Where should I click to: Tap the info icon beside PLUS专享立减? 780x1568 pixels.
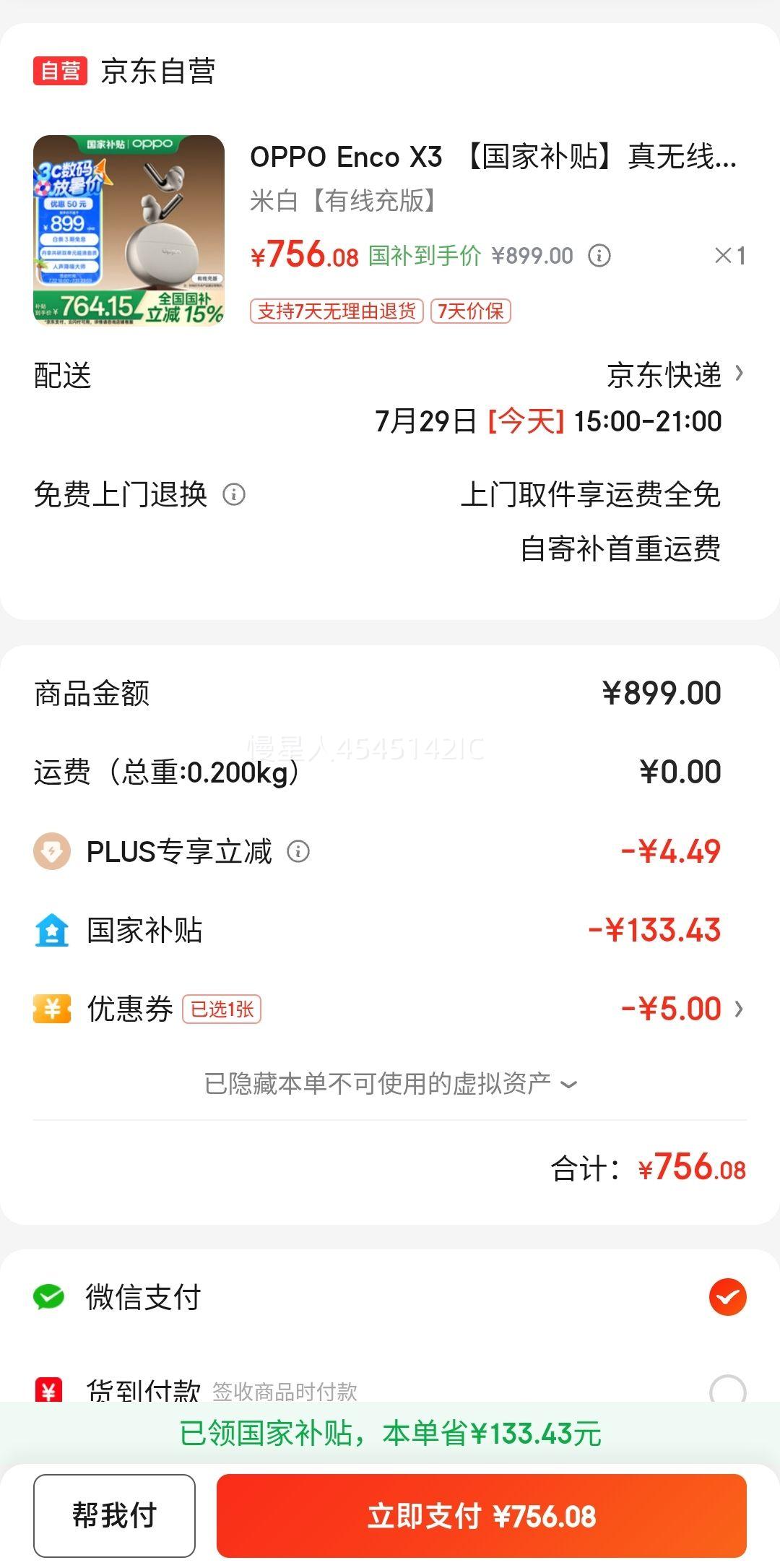tap(298, 852)
